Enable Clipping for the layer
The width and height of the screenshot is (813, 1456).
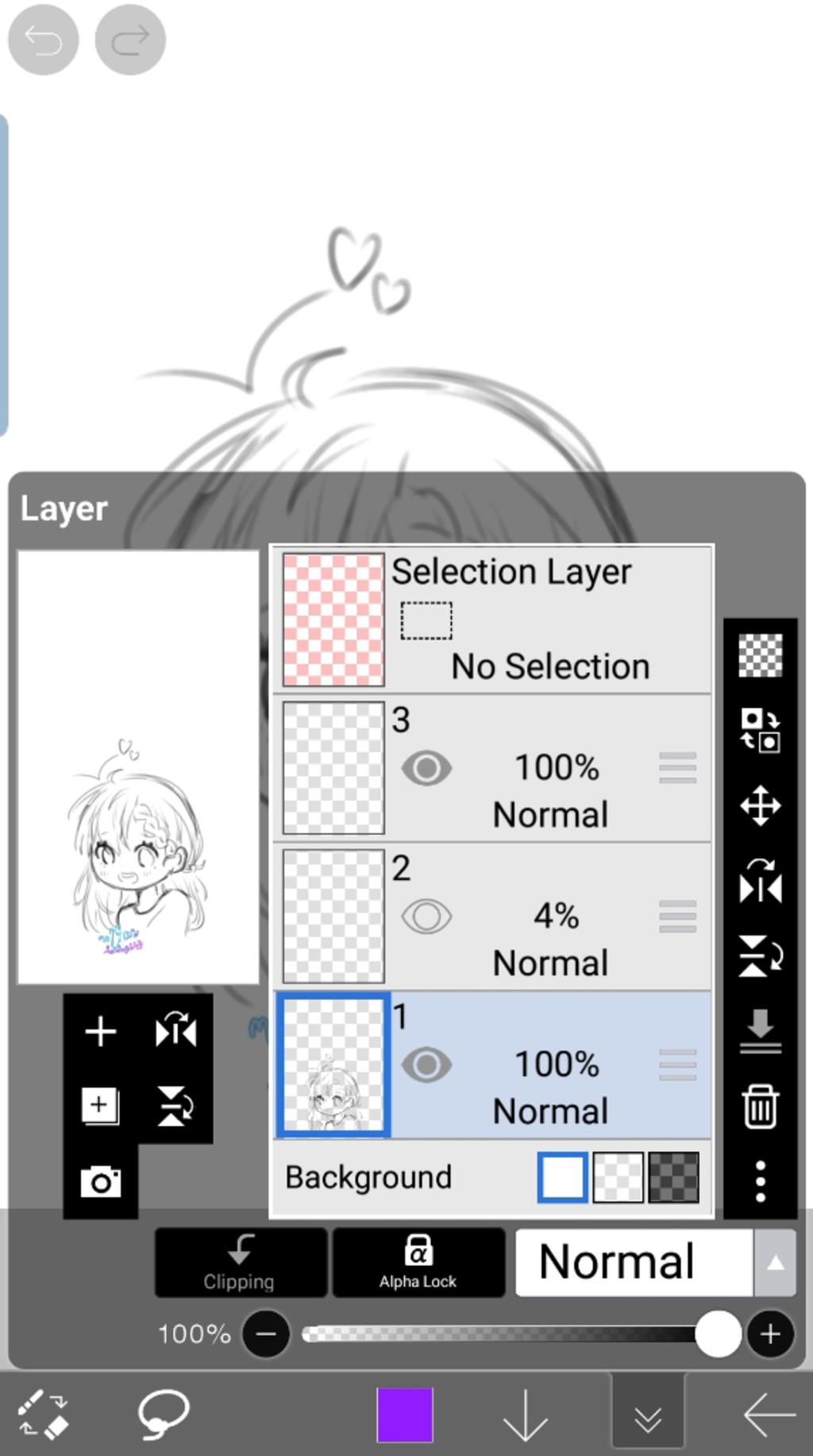tap(240, 1262)
